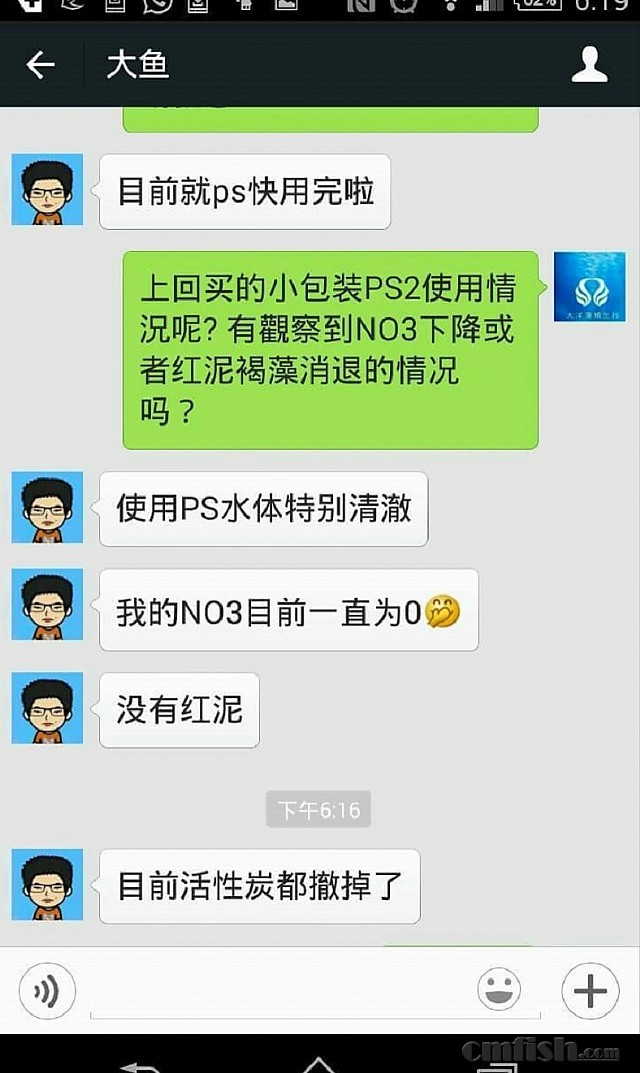The height and width of the screenshot is (1073, 640).
Task: Open avatar beside 没有红泥 message
Action: tap(47, 709)
